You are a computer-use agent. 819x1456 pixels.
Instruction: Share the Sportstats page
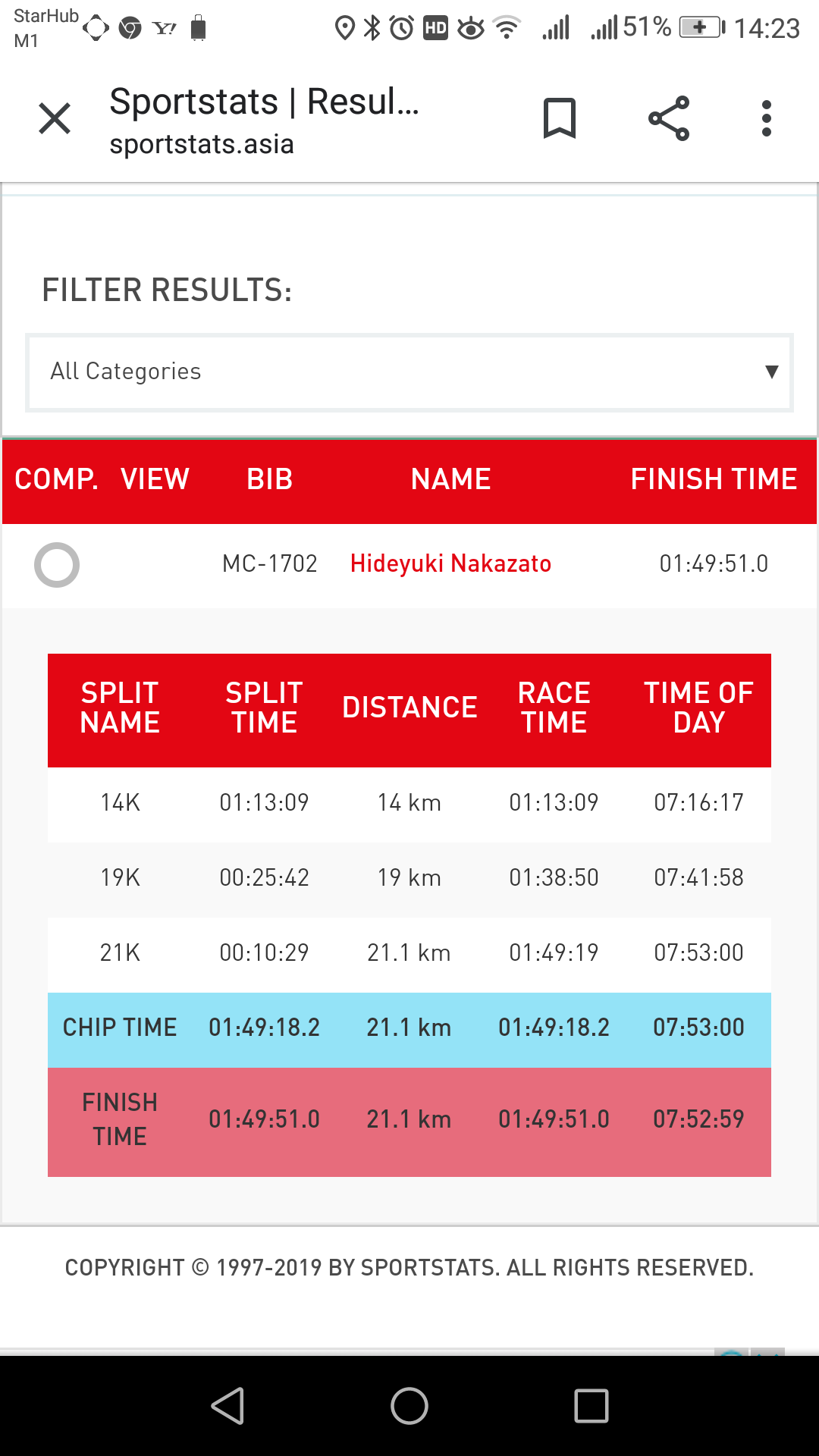click(x=669, y=119)
